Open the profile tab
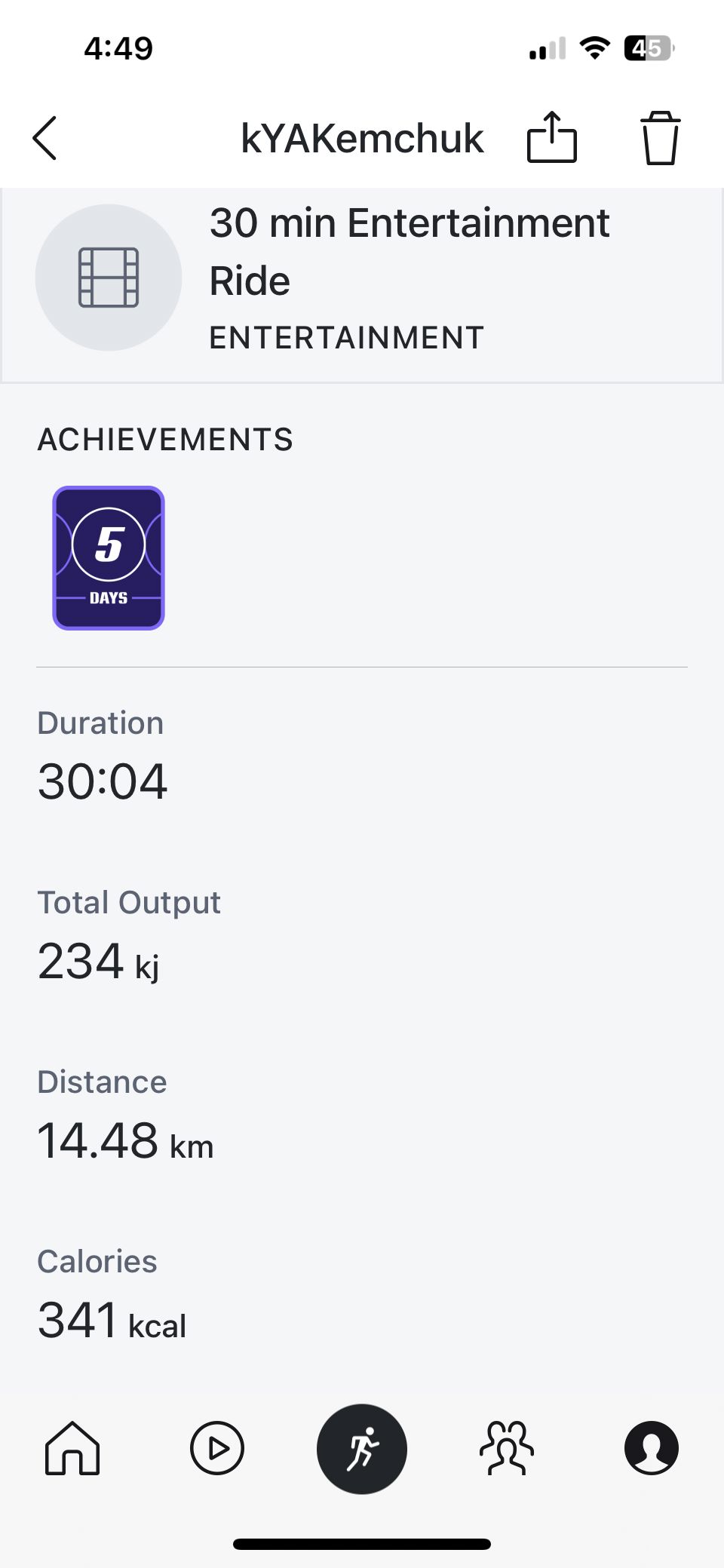Screen dimensions: 724x1568 [x=652, y=1448]
